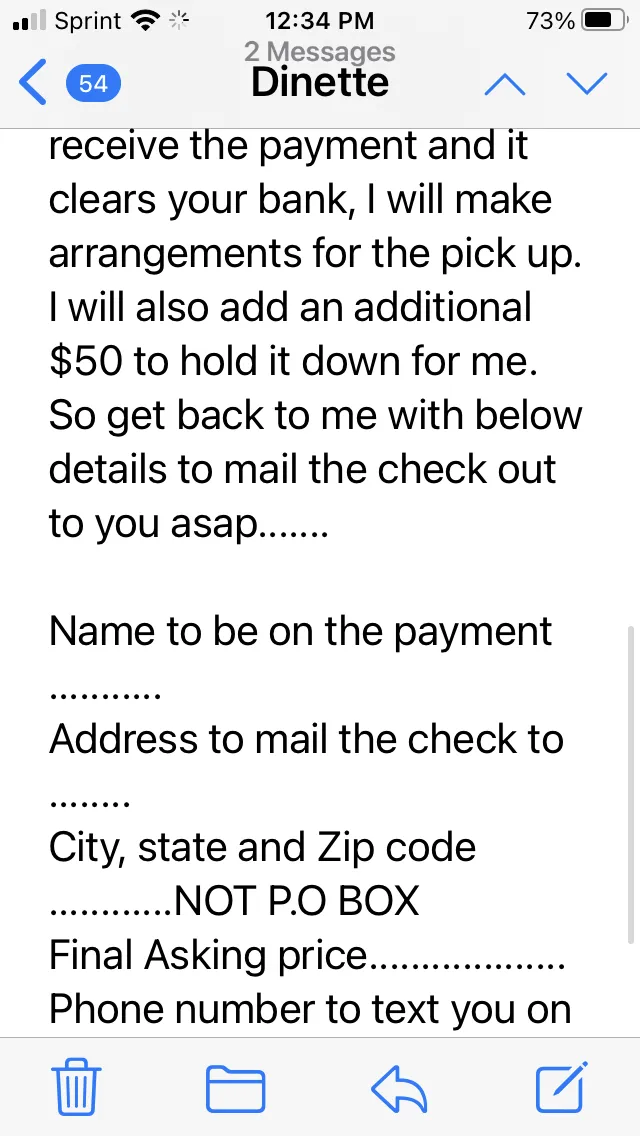Go back to the mailbox list

33,83
